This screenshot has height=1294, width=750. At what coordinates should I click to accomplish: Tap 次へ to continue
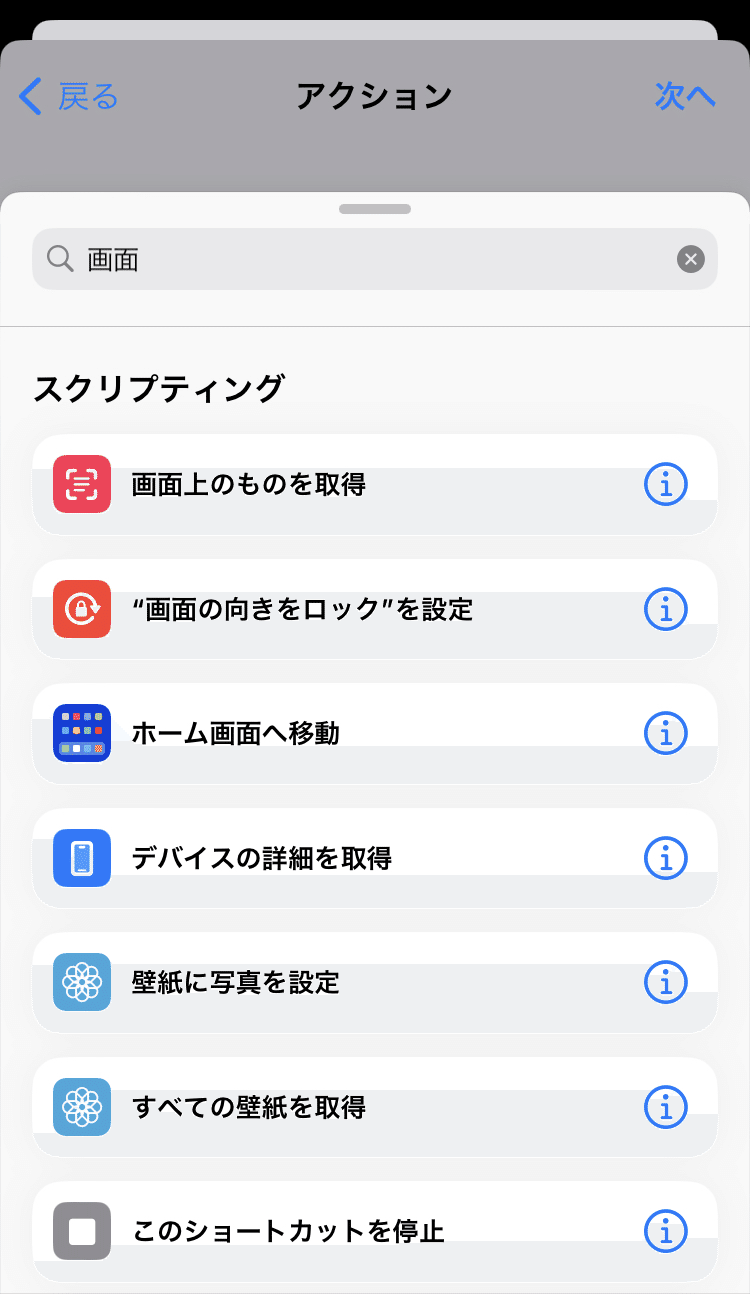tap(686, 97)
